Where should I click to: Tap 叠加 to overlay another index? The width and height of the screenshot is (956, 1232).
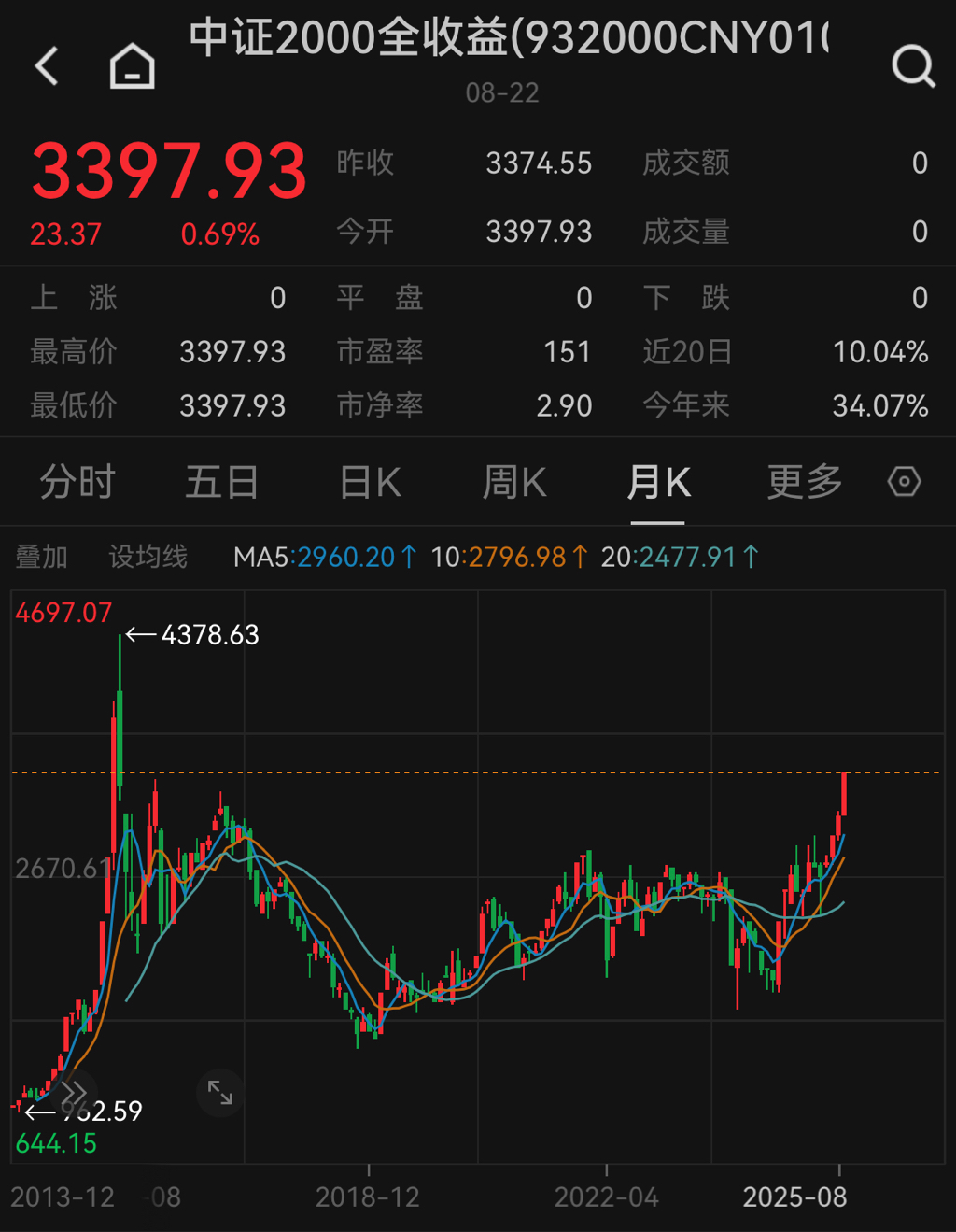tap(42, 557)
